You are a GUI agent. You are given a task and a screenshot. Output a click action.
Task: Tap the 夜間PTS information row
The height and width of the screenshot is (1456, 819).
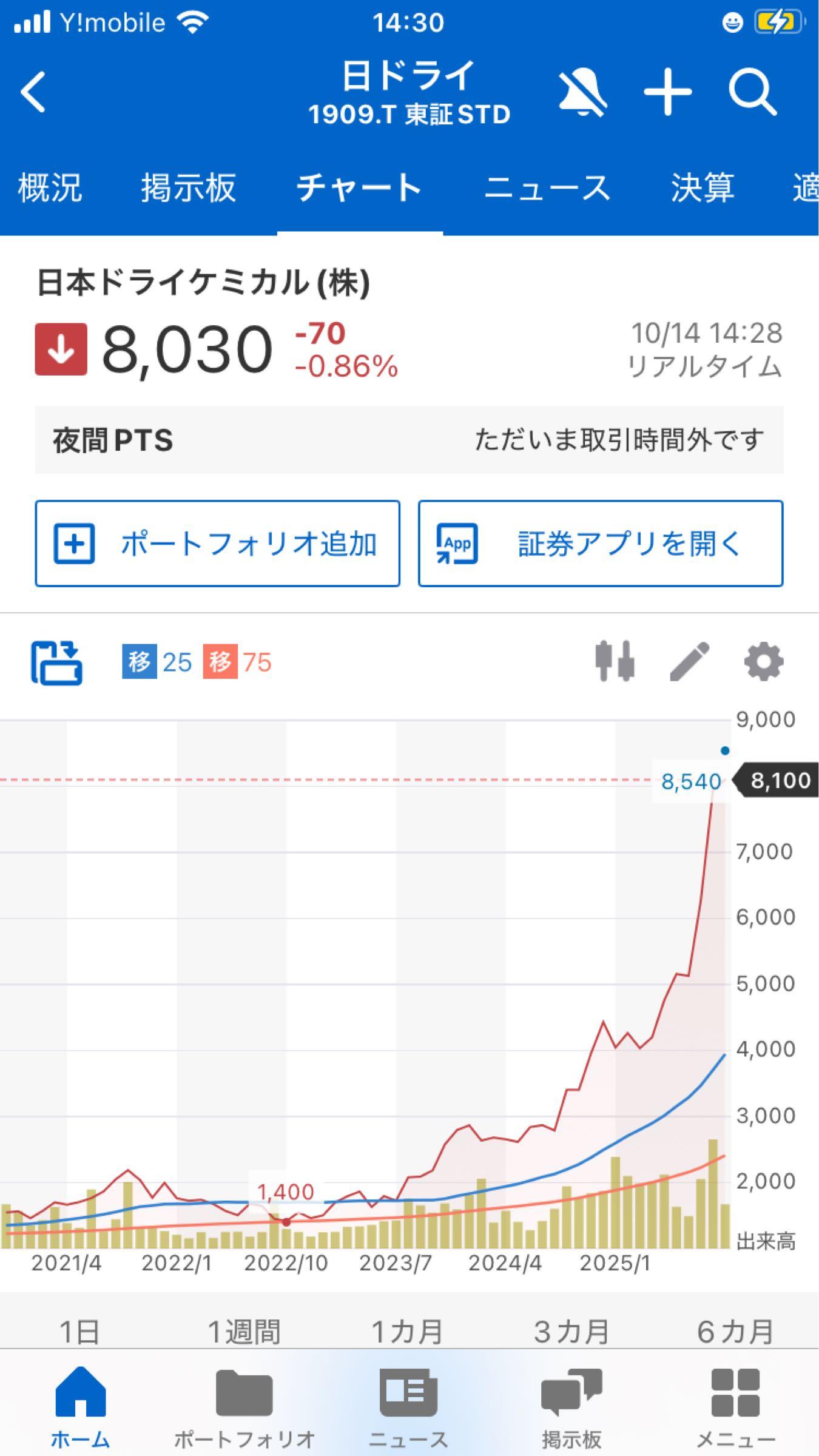pos(409,441)
